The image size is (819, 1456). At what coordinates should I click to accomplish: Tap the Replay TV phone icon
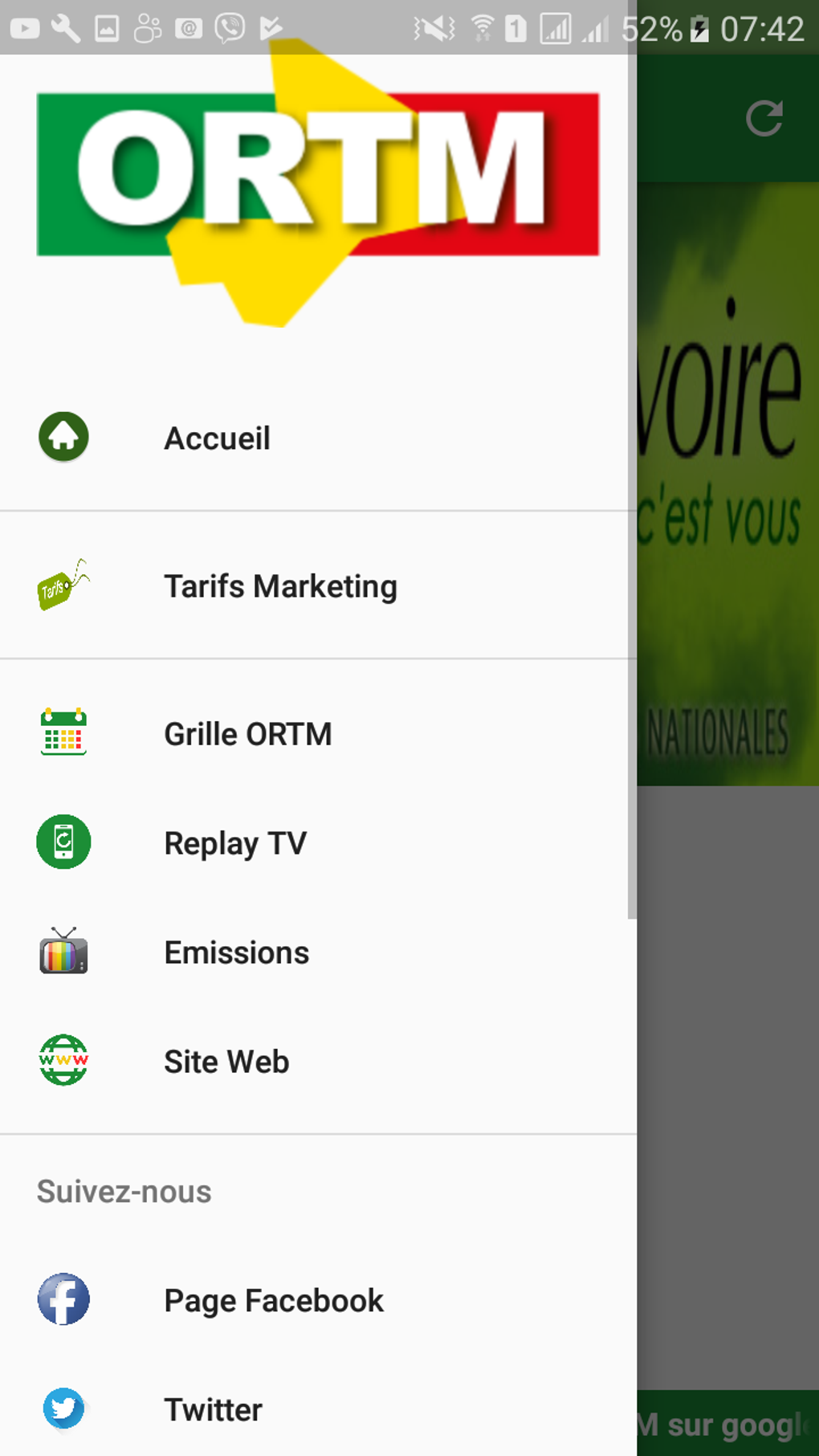tap(63, 842)
